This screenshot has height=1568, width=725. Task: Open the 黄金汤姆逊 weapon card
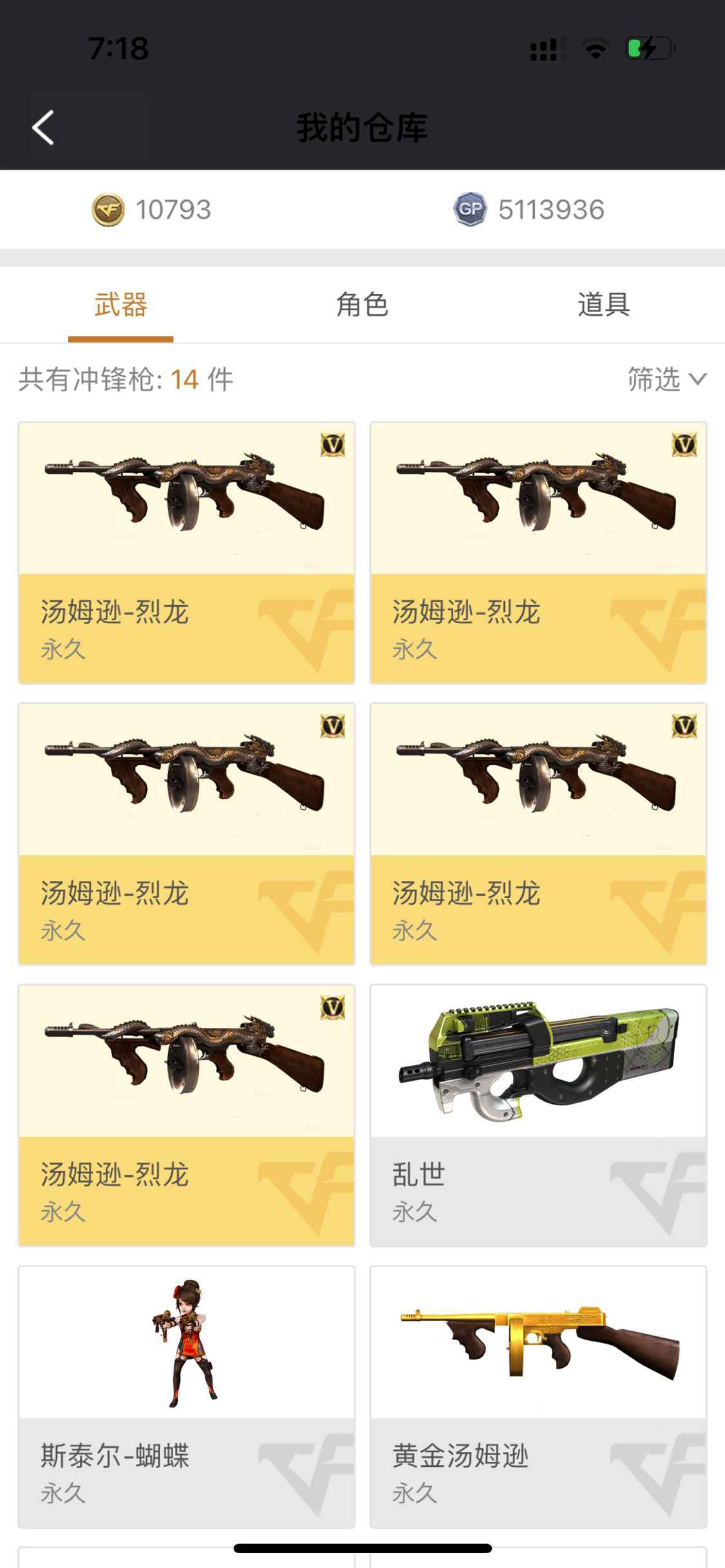pos(538,1397)
